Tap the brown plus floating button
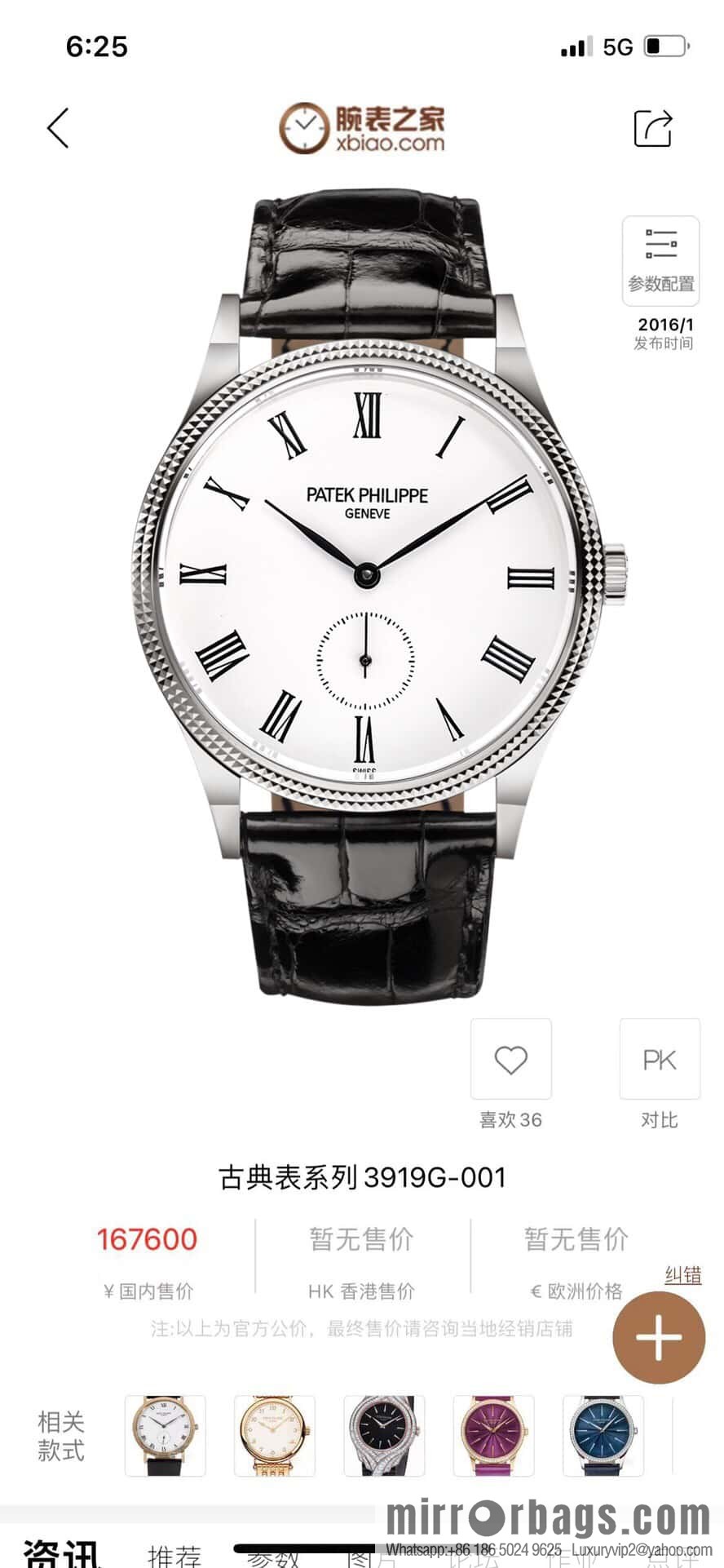Screen dimensions: 724x1568 pyautogui.click(x=658, y=1338)
